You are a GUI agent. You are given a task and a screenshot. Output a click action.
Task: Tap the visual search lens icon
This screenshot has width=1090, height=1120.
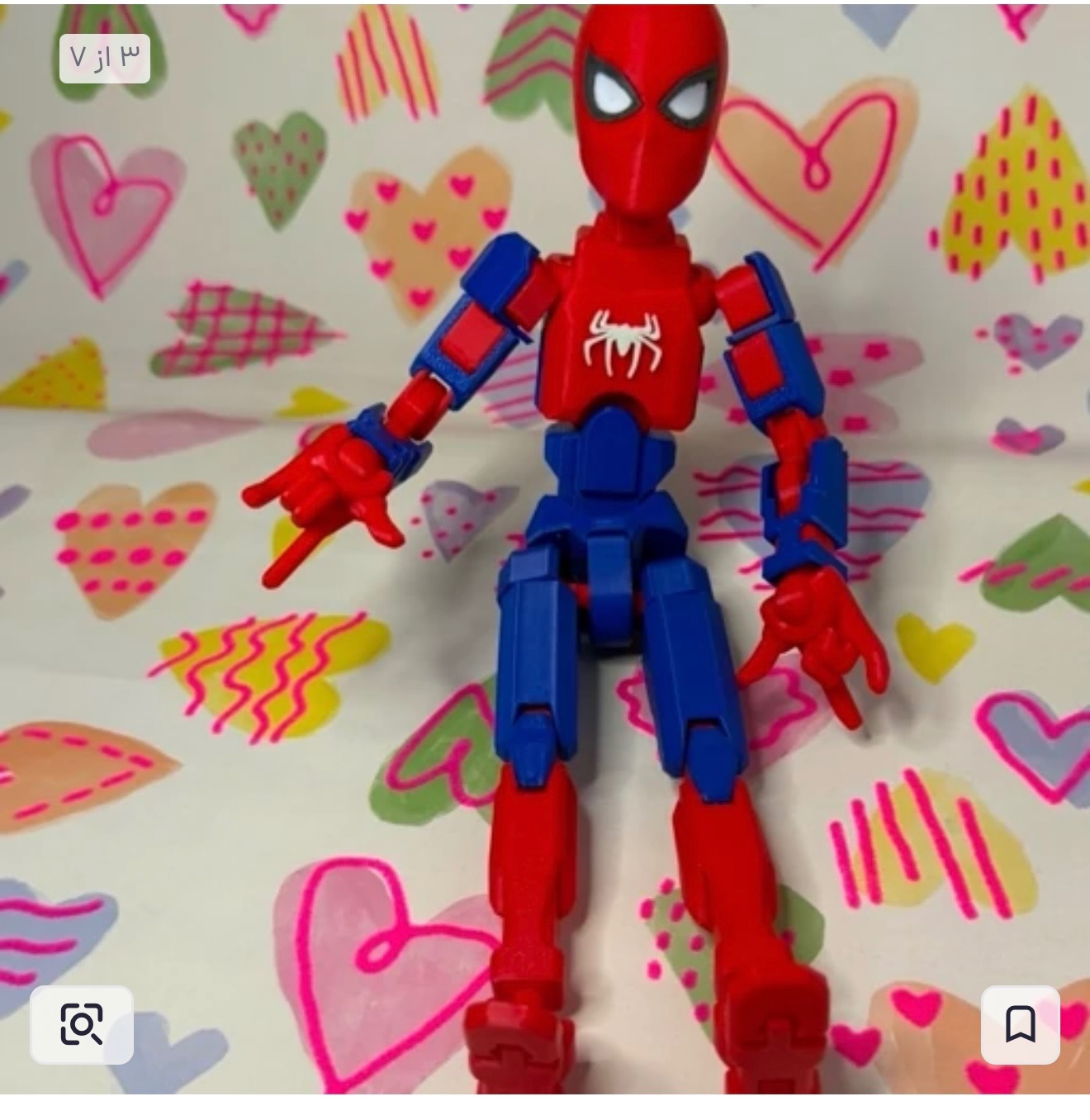click(x=82, y=1024)
